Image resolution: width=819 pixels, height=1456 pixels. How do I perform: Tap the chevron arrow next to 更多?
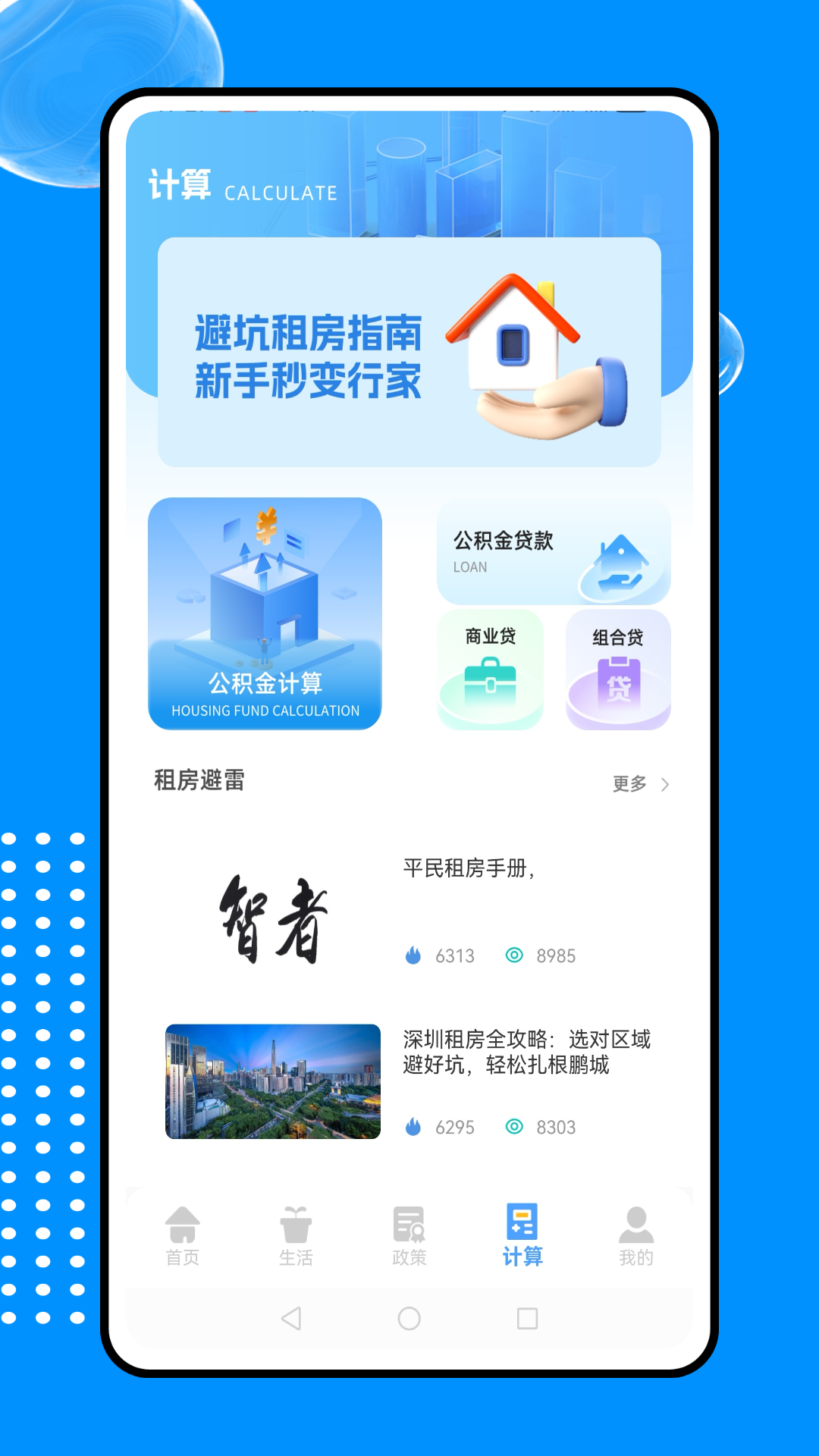(664, 785)
